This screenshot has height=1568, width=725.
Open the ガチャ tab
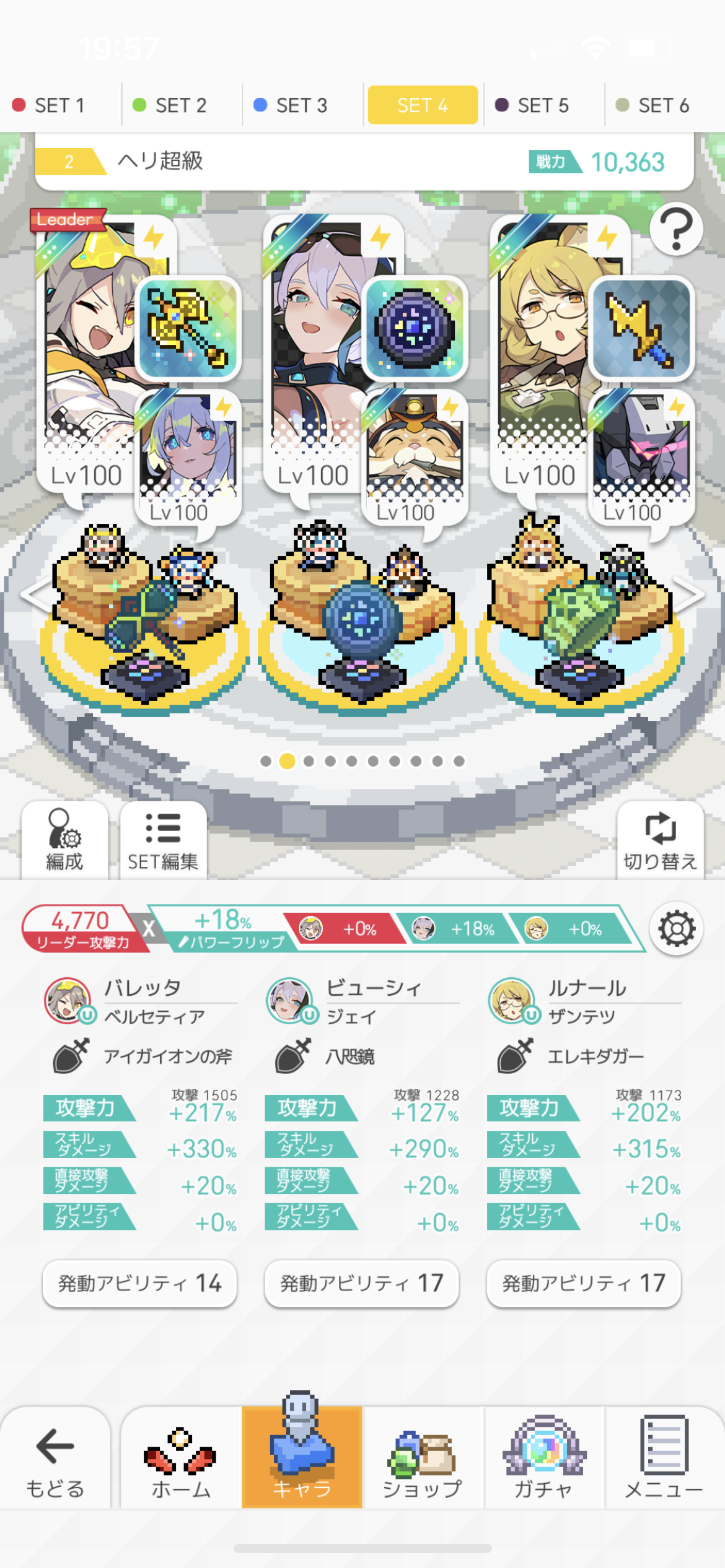543,1463
